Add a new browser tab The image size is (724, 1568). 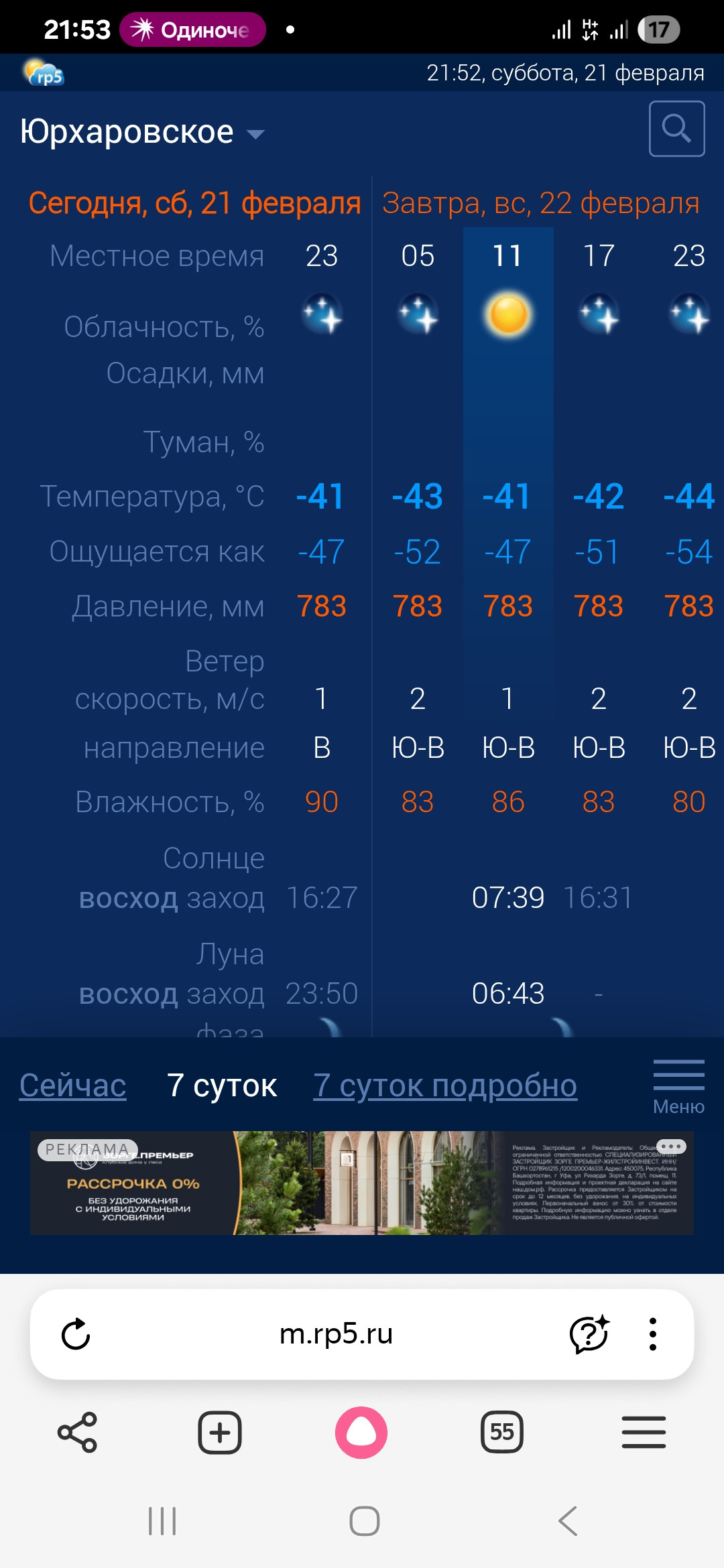click(220, 1433)
